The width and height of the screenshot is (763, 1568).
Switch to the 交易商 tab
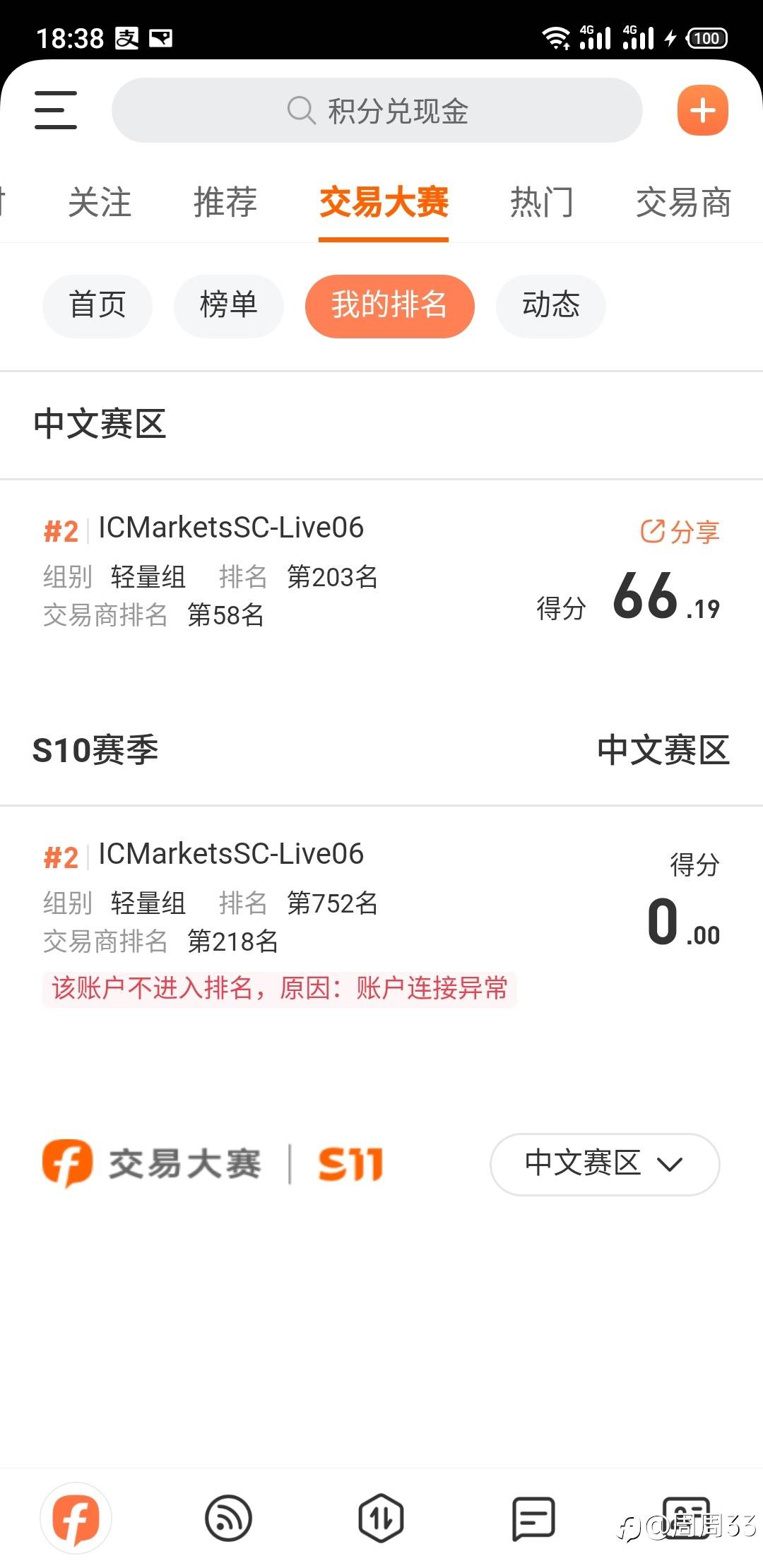[683, 203]
